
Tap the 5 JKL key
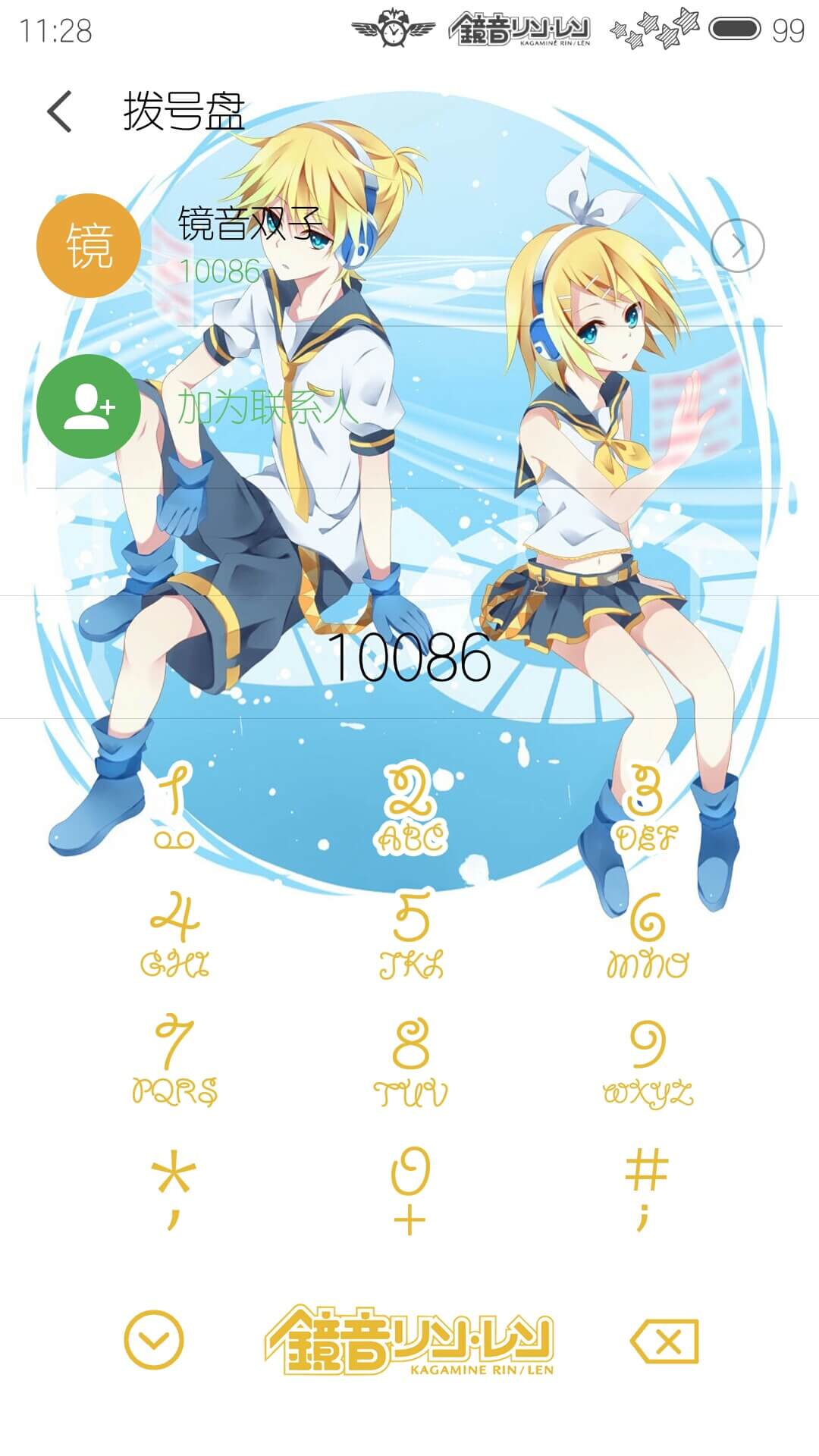(x=411, y=934)
